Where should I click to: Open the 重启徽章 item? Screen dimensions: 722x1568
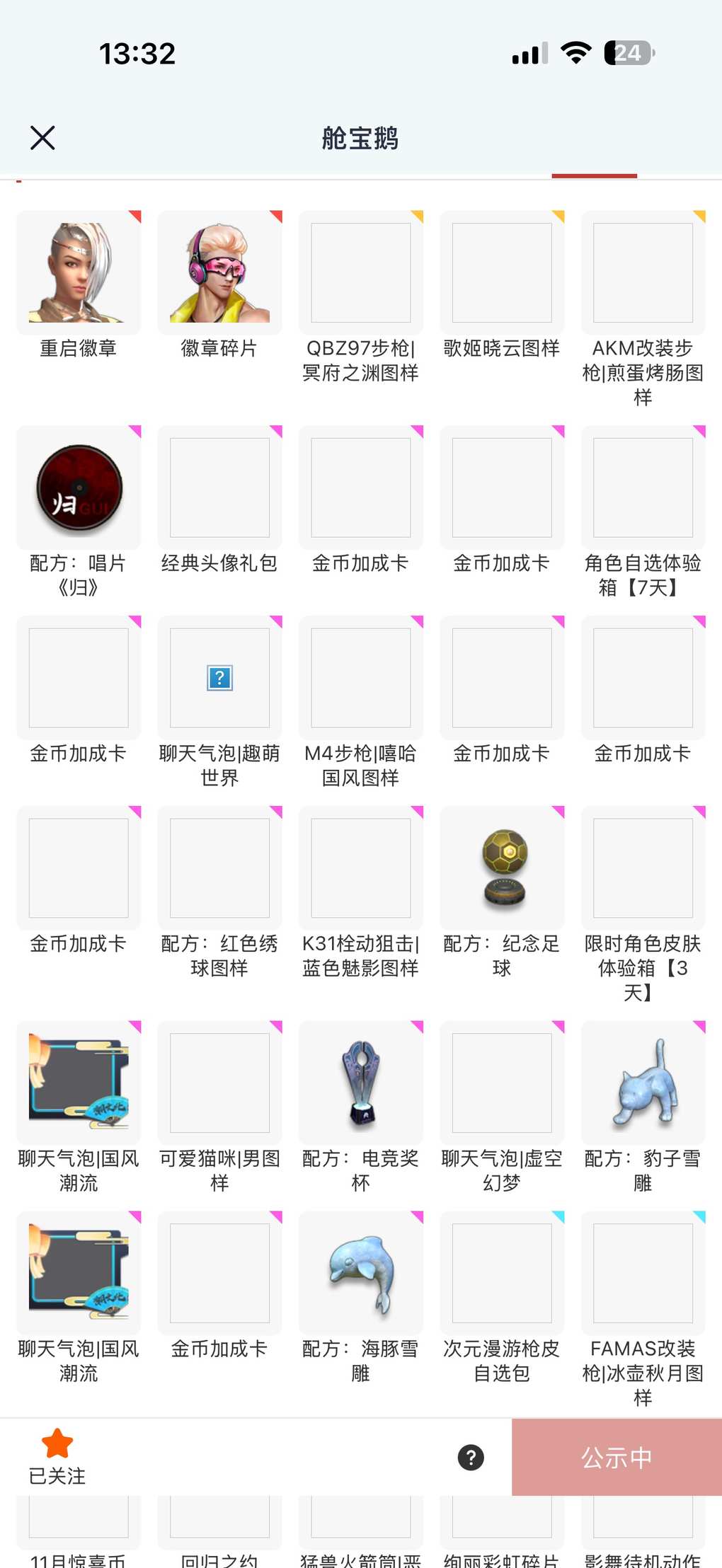[x=79, y=273]
